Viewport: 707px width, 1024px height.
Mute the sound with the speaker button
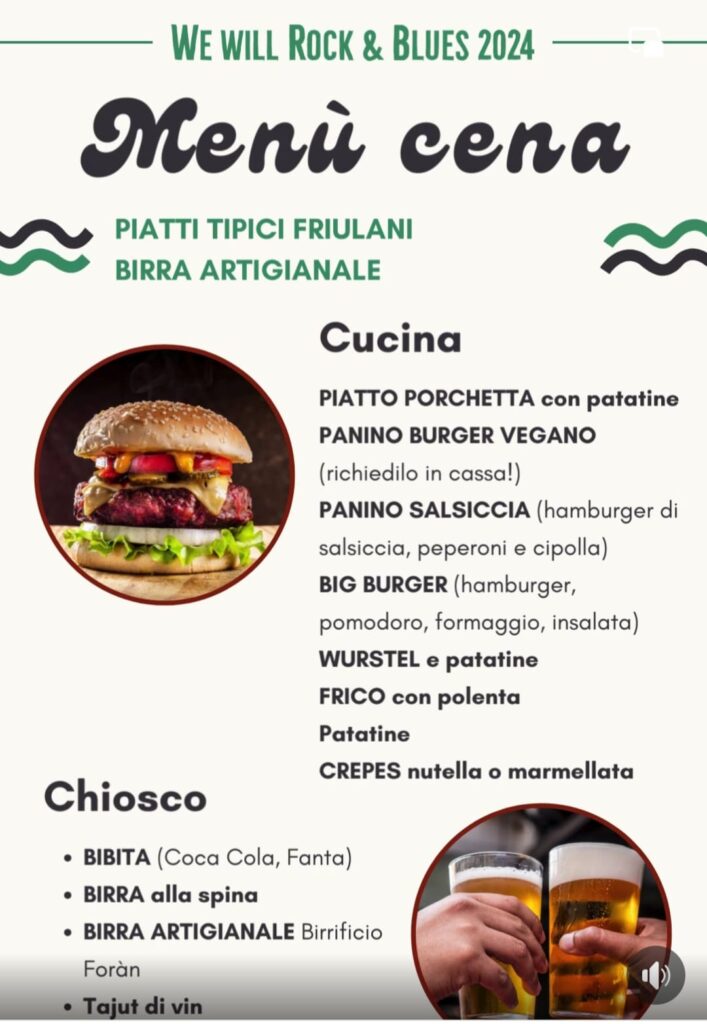655,975
